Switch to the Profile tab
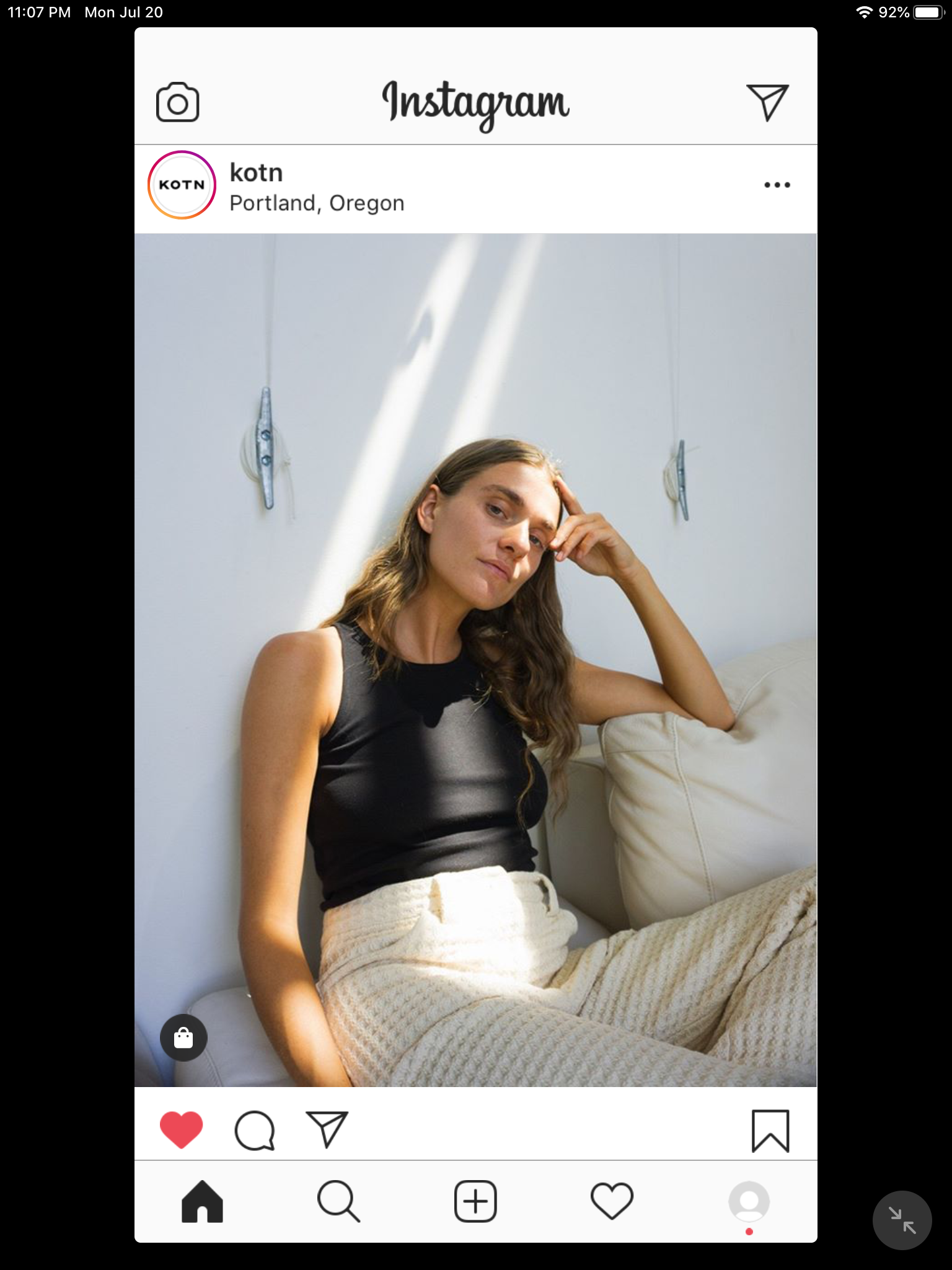The image size is (952, 1270). (749, 1201)
